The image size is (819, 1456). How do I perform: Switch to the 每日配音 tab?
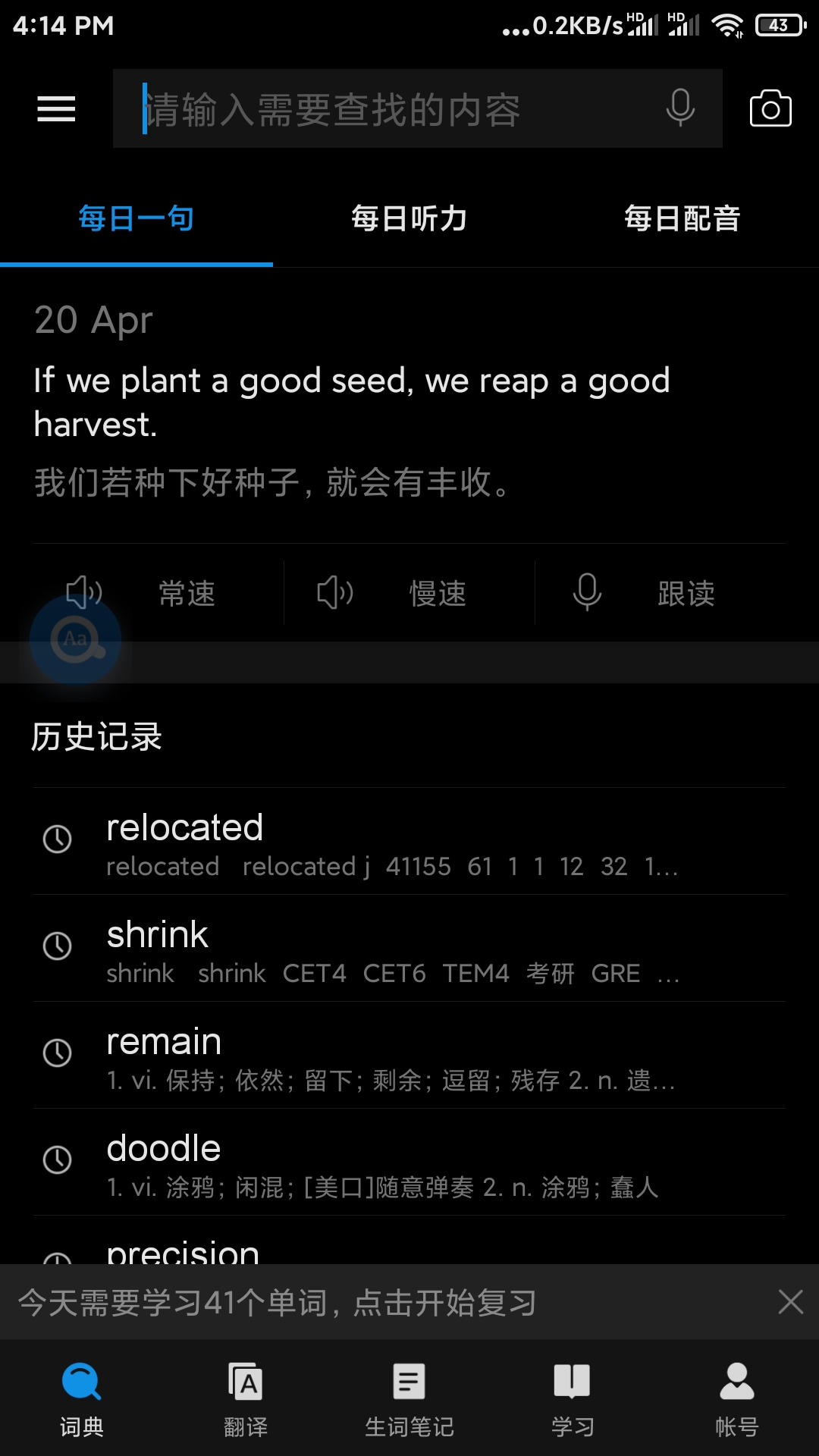pyautogui.click(x=682, y=219)
